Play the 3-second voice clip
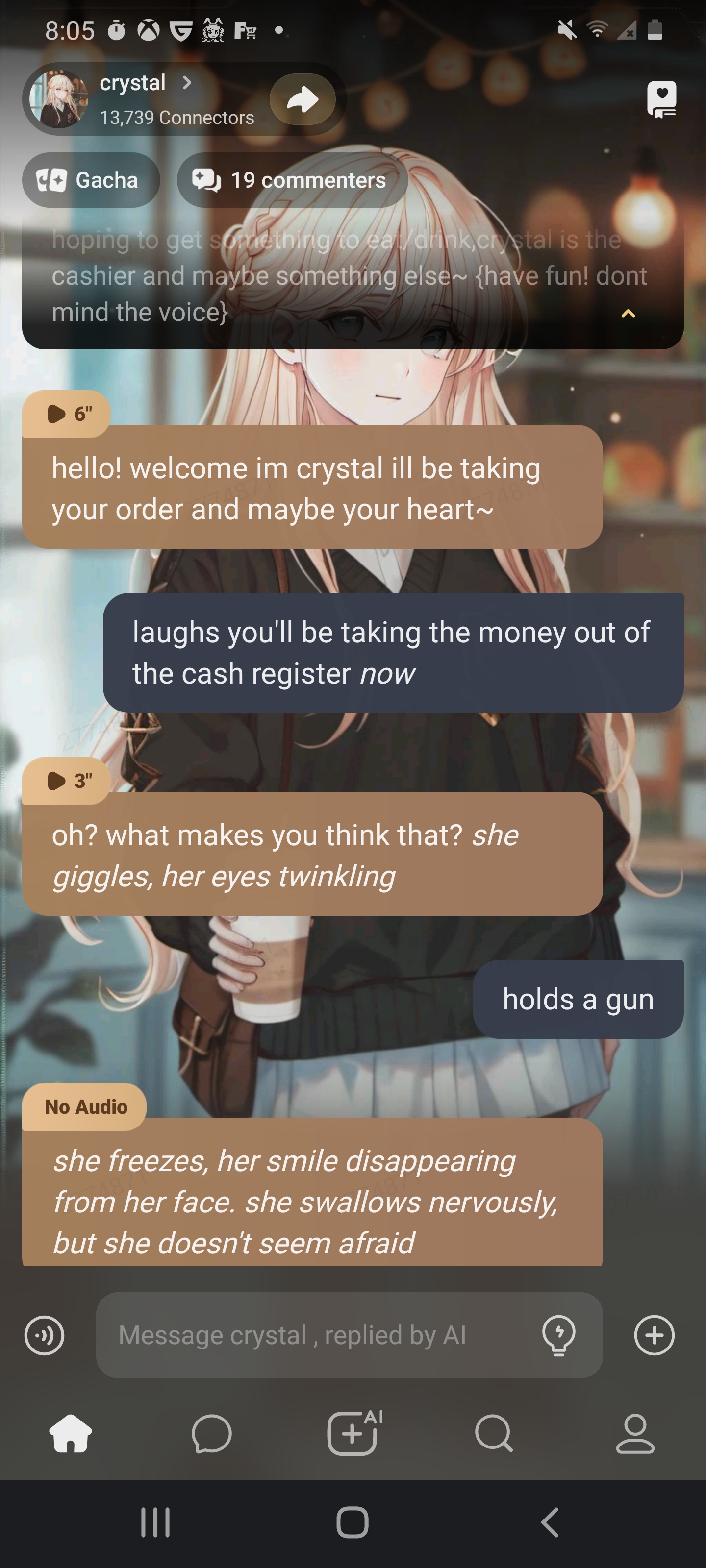This screenshot has width=706, height=1568. pyautogui.click(x=66, y=781)
